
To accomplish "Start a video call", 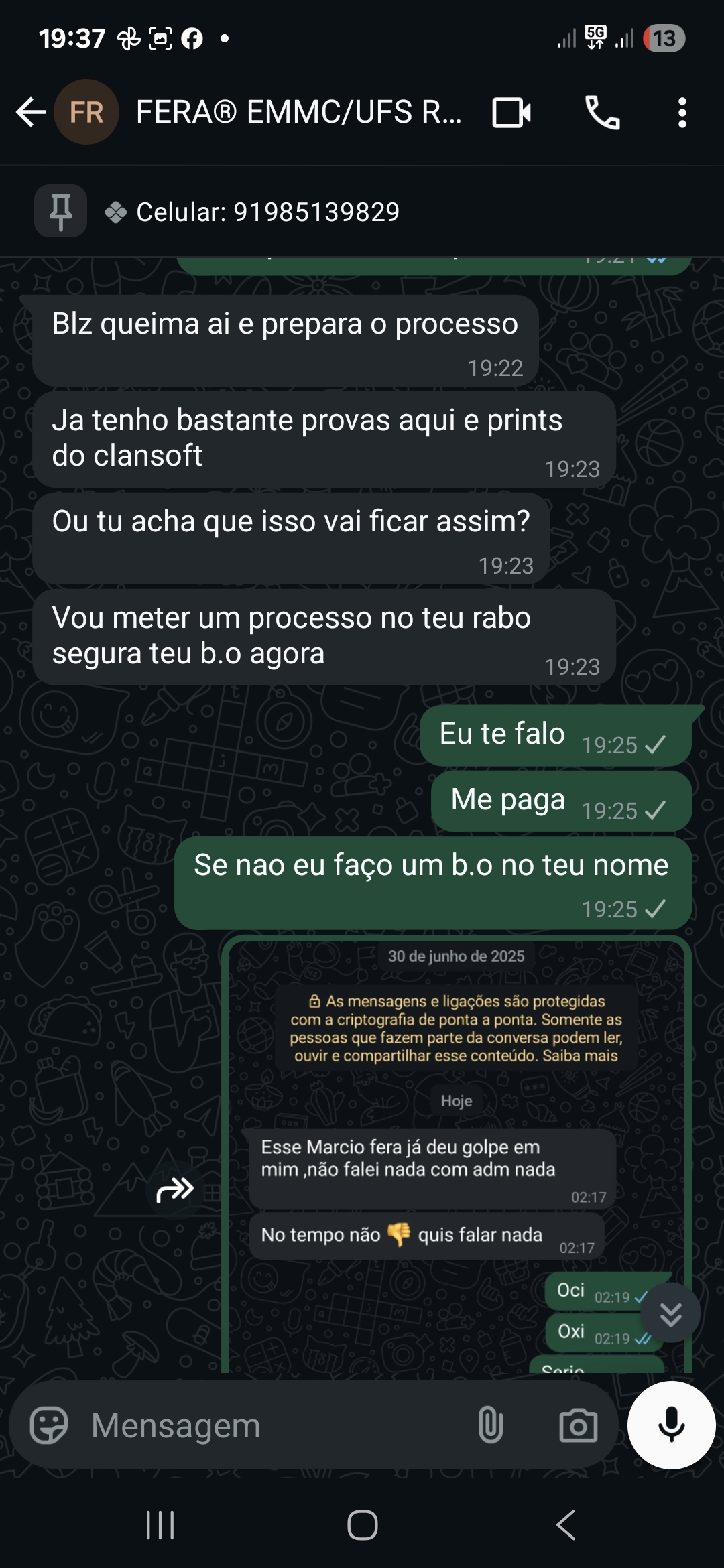I will tap(511, 112).
